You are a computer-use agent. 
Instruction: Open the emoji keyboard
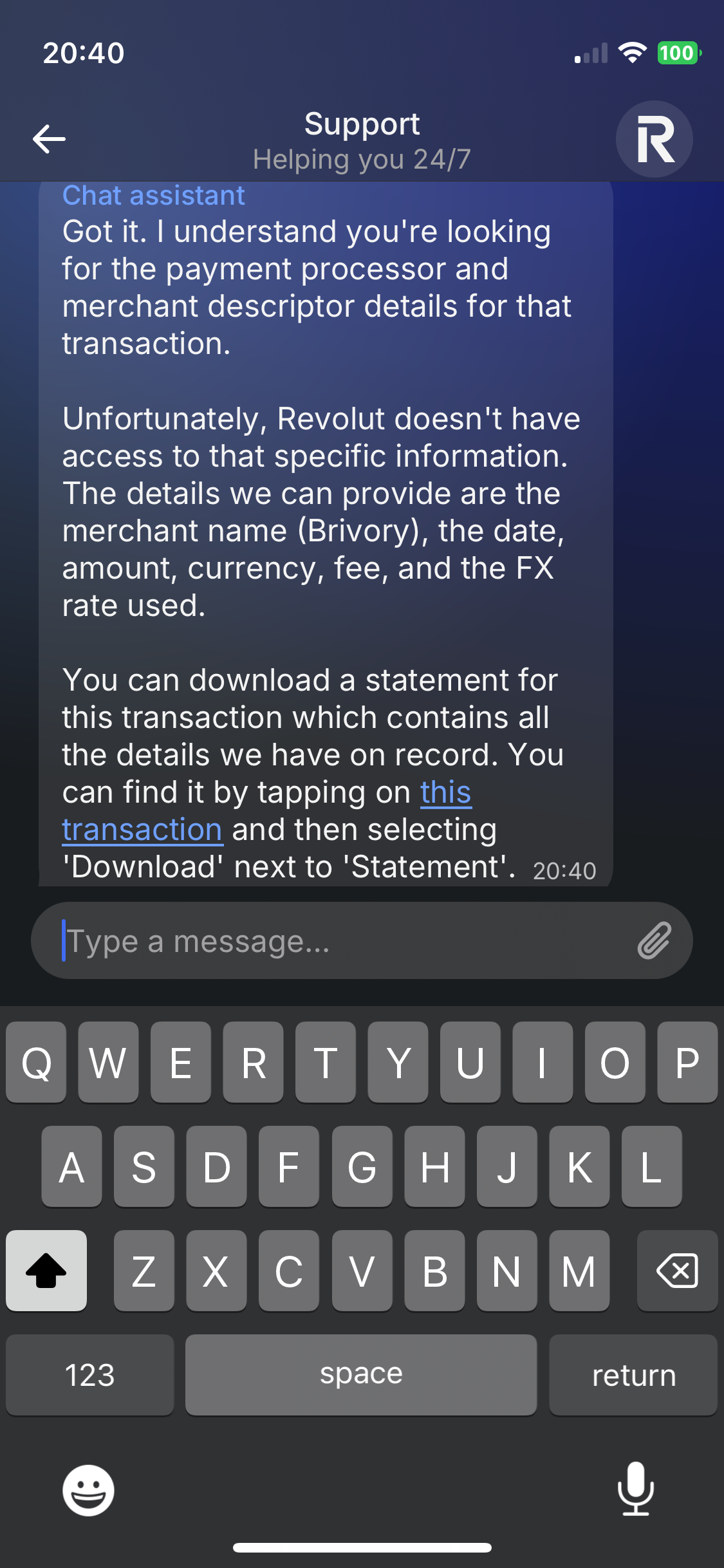pos(88,1489)
